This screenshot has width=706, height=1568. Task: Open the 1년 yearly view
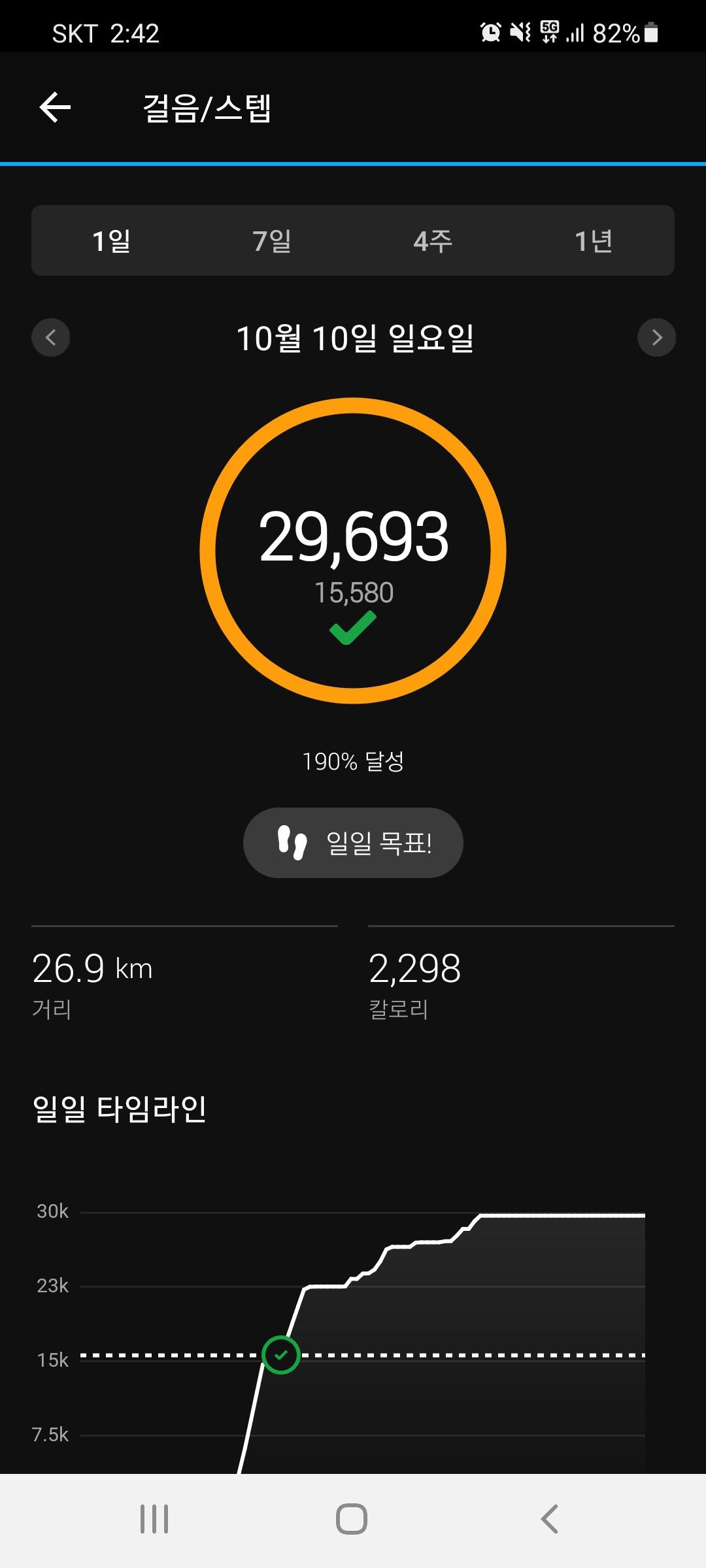click(594, 241)
